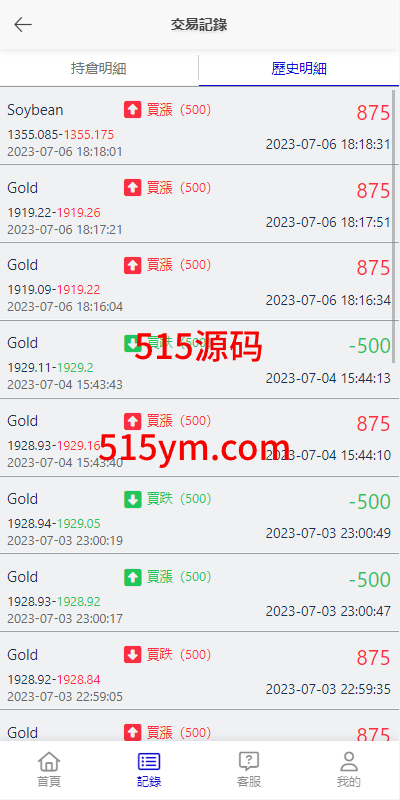The width and height of the screenshot is (400, 800).
Task: Open Gold trade closed at 18:17:51
Action: coord(199,204)
